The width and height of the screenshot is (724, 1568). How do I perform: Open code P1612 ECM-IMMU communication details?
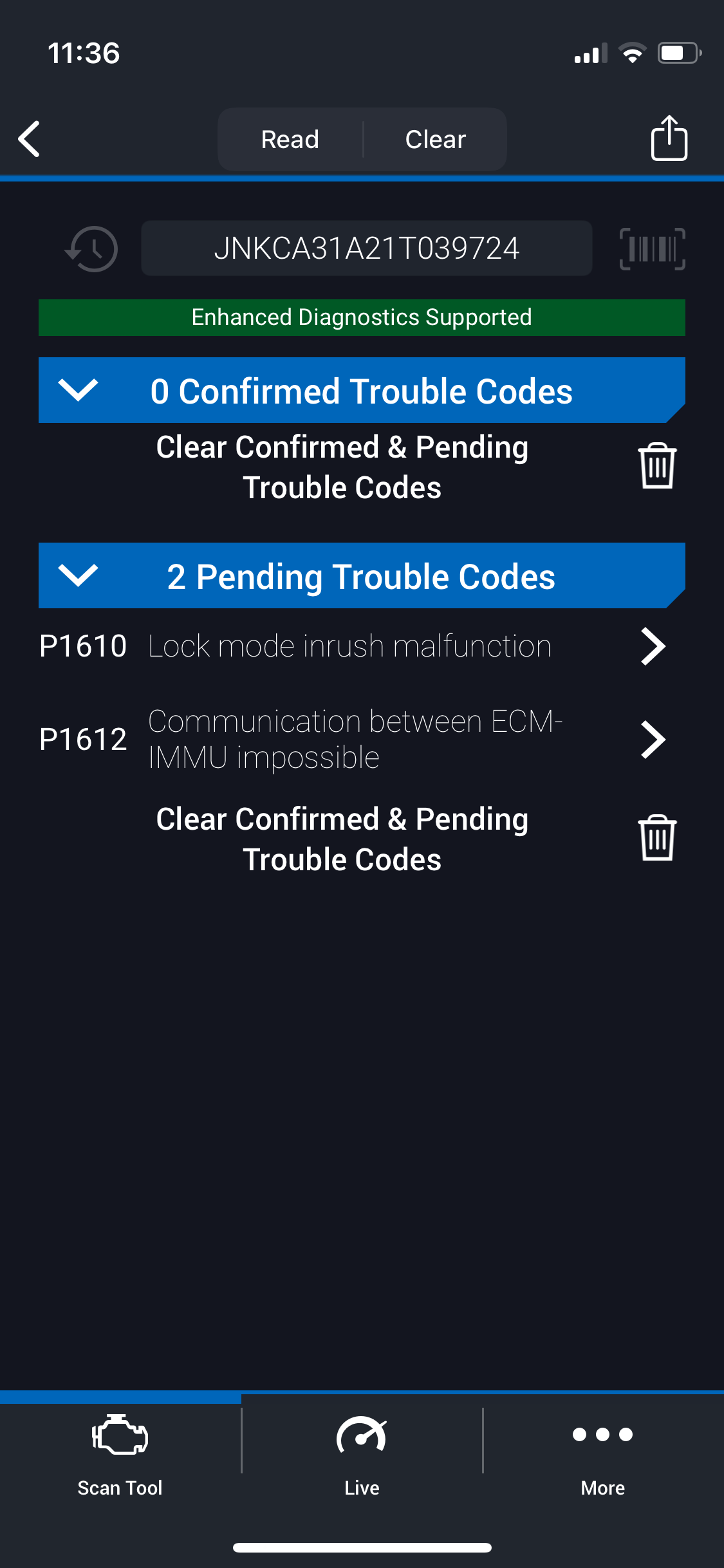point(353,739)
